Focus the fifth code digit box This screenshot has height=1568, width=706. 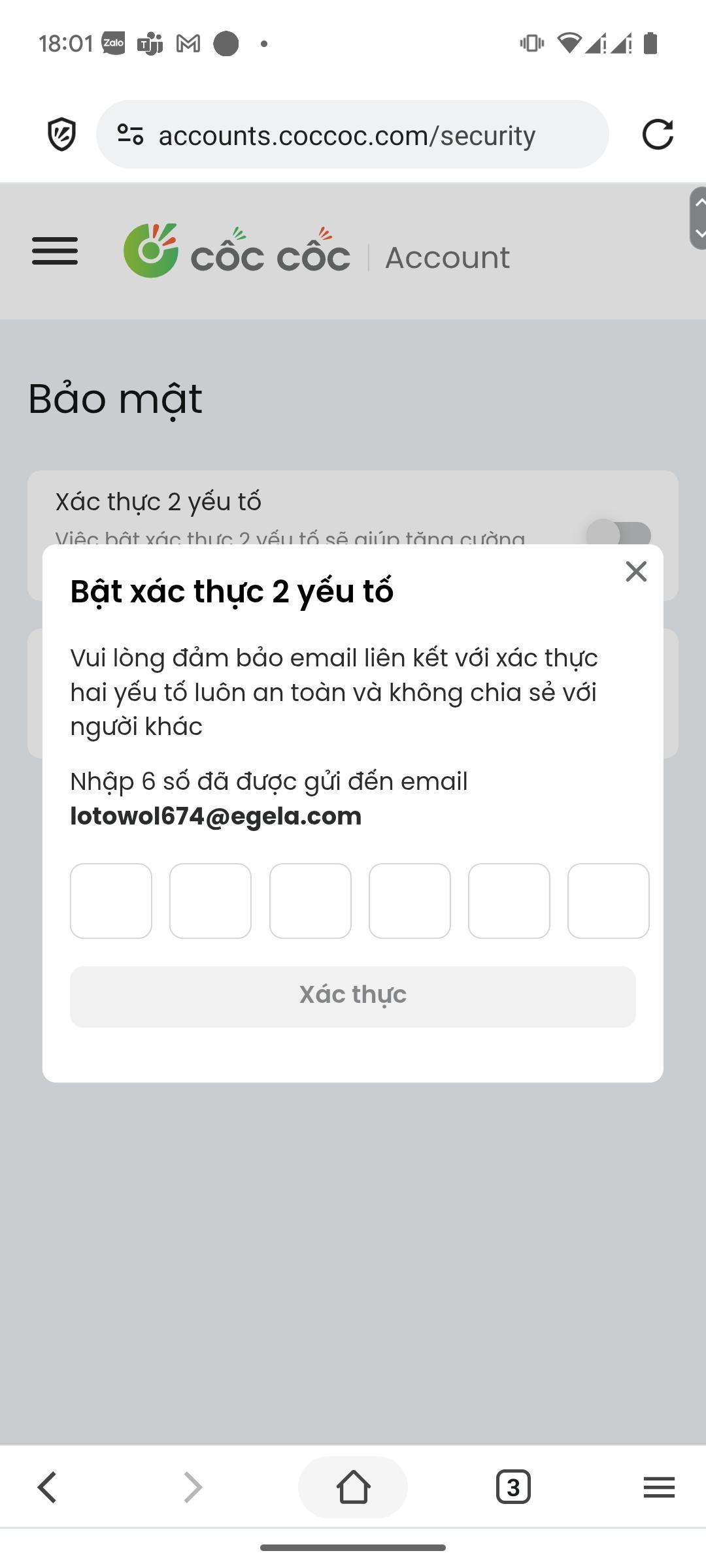509,901
